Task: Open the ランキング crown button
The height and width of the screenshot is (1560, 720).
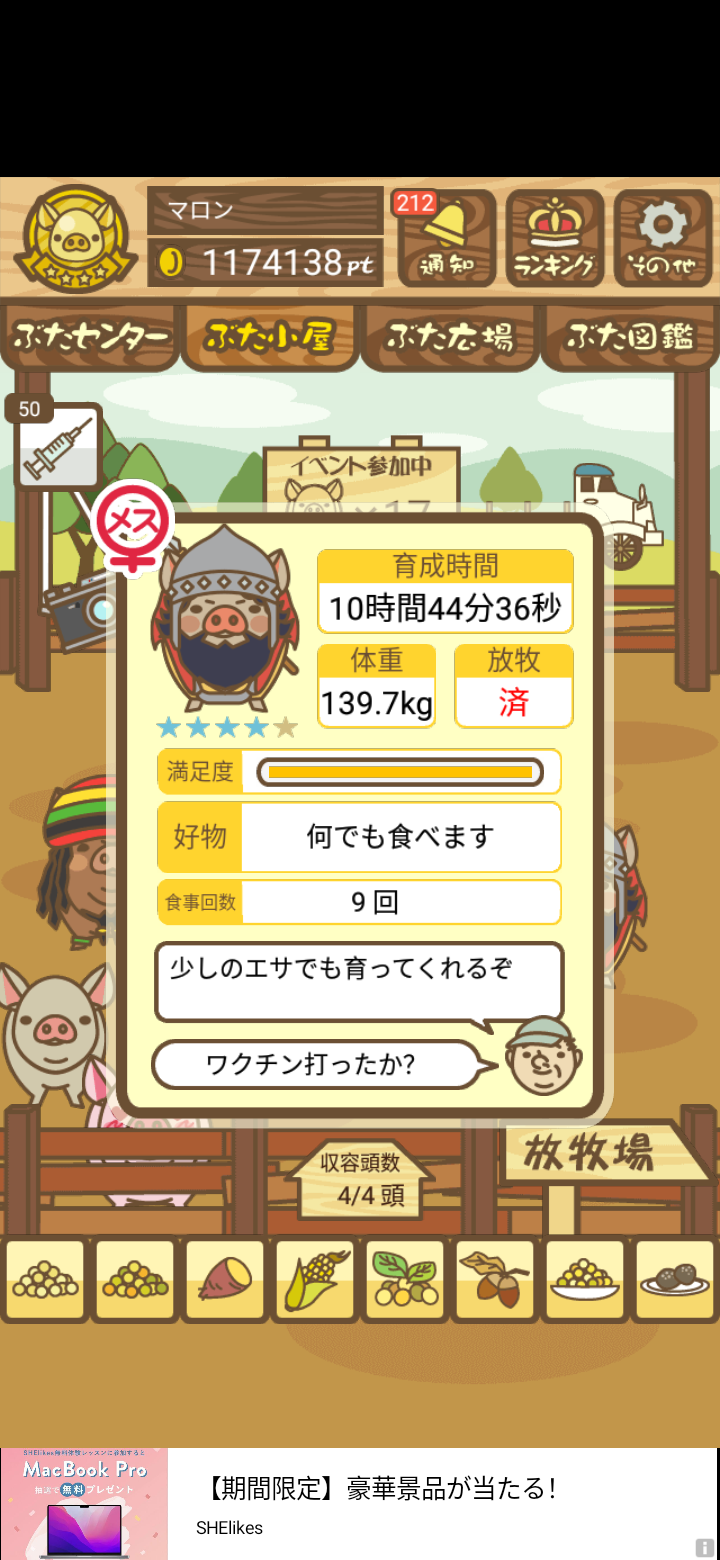Action: coord(555,238)
